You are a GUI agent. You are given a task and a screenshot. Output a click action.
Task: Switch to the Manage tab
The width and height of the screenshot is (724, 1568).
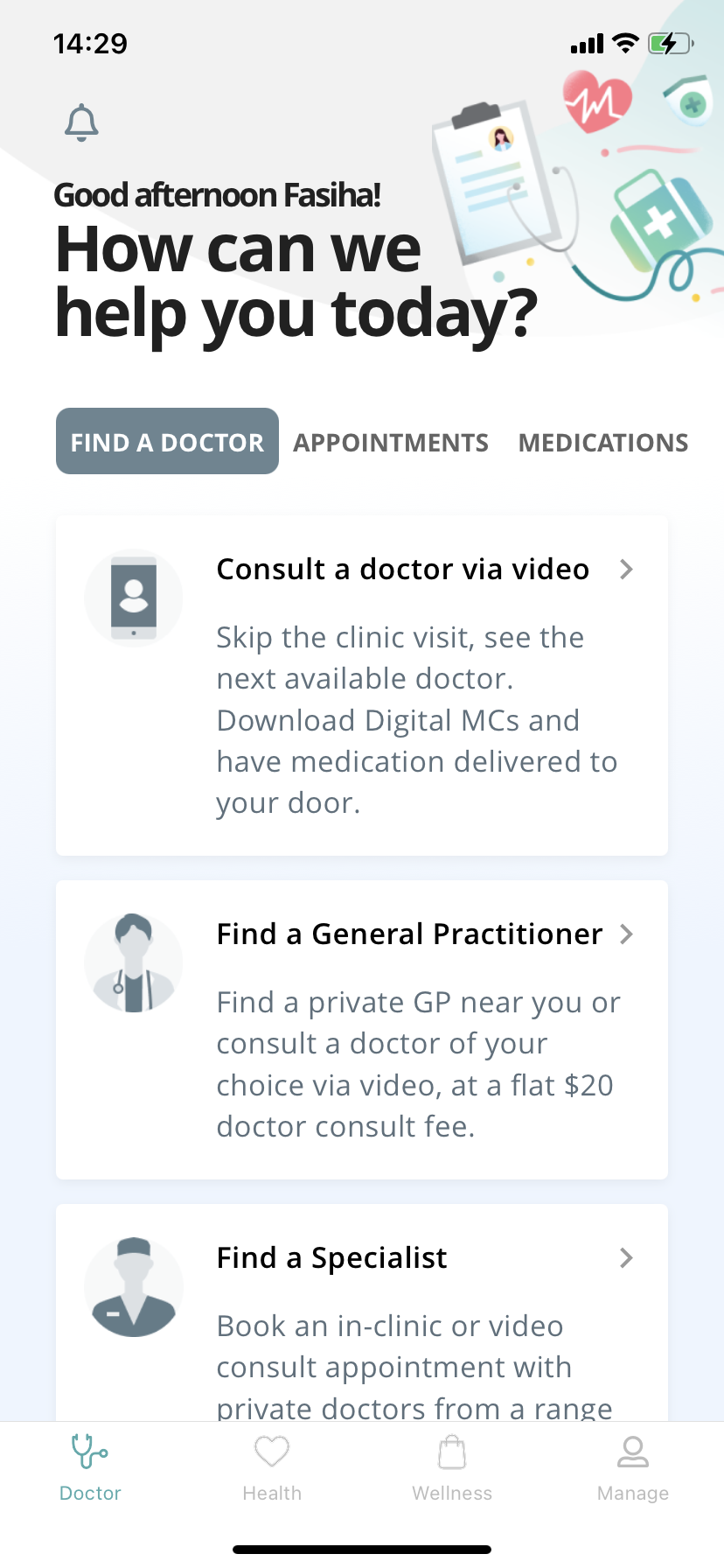633,1467
